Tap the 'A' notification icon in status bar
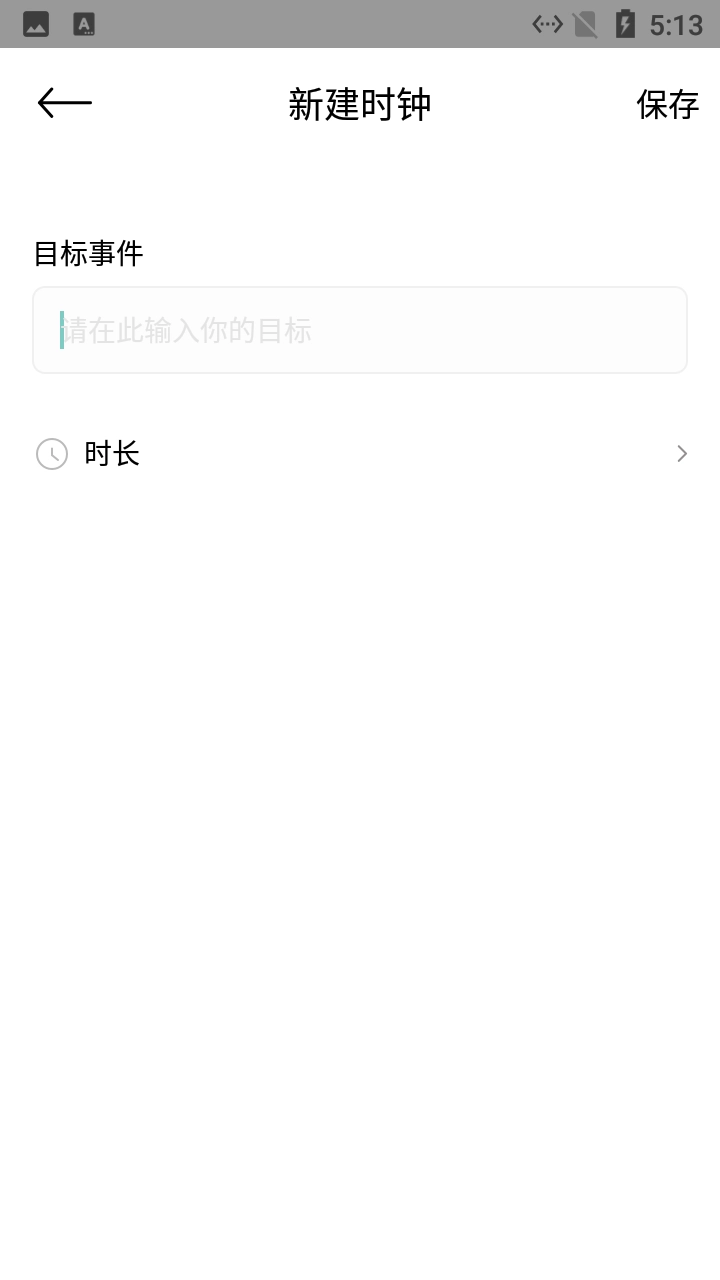The image size is (720, 1280). pos(84,24)
